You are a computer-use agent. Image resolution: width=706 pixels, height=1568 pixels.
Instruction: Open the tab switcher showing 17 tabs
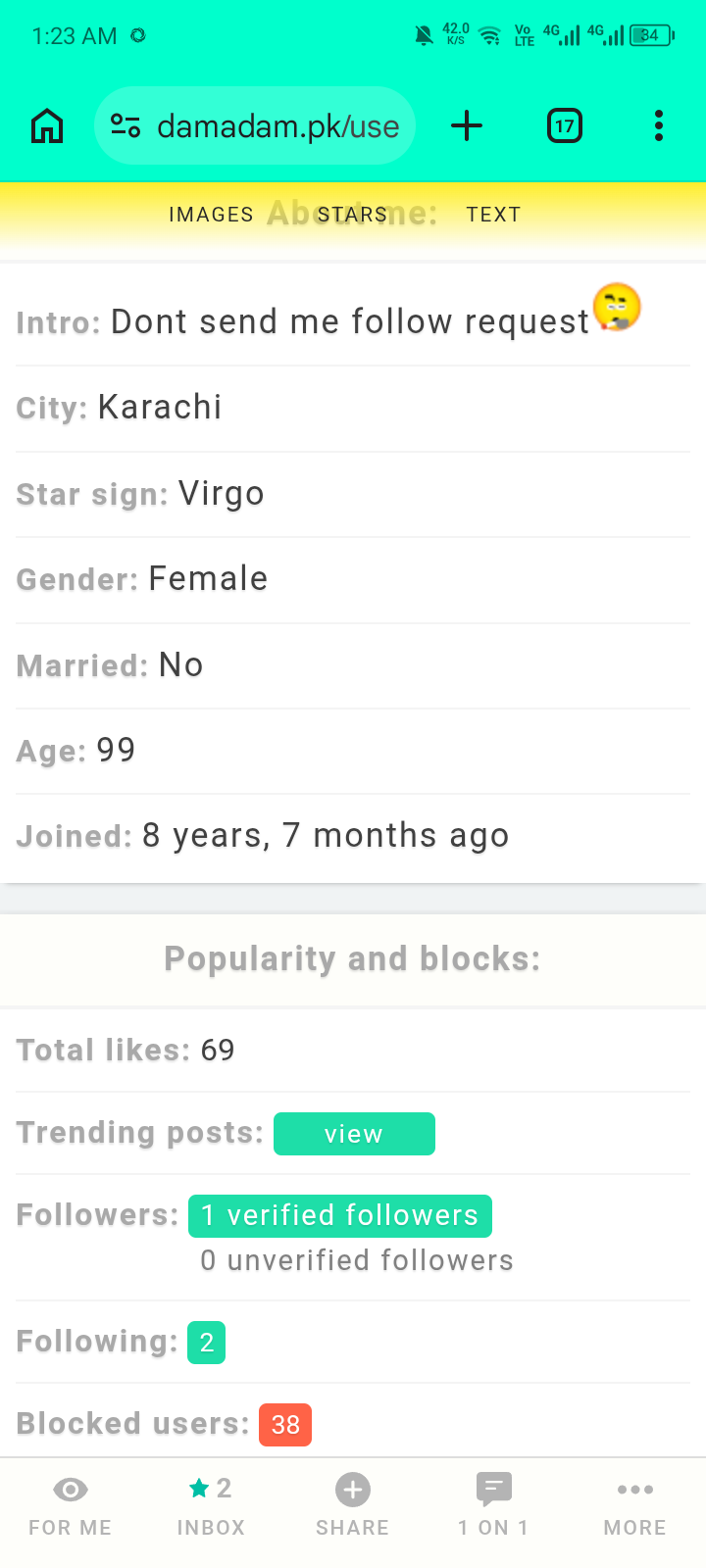coord(565,125)
